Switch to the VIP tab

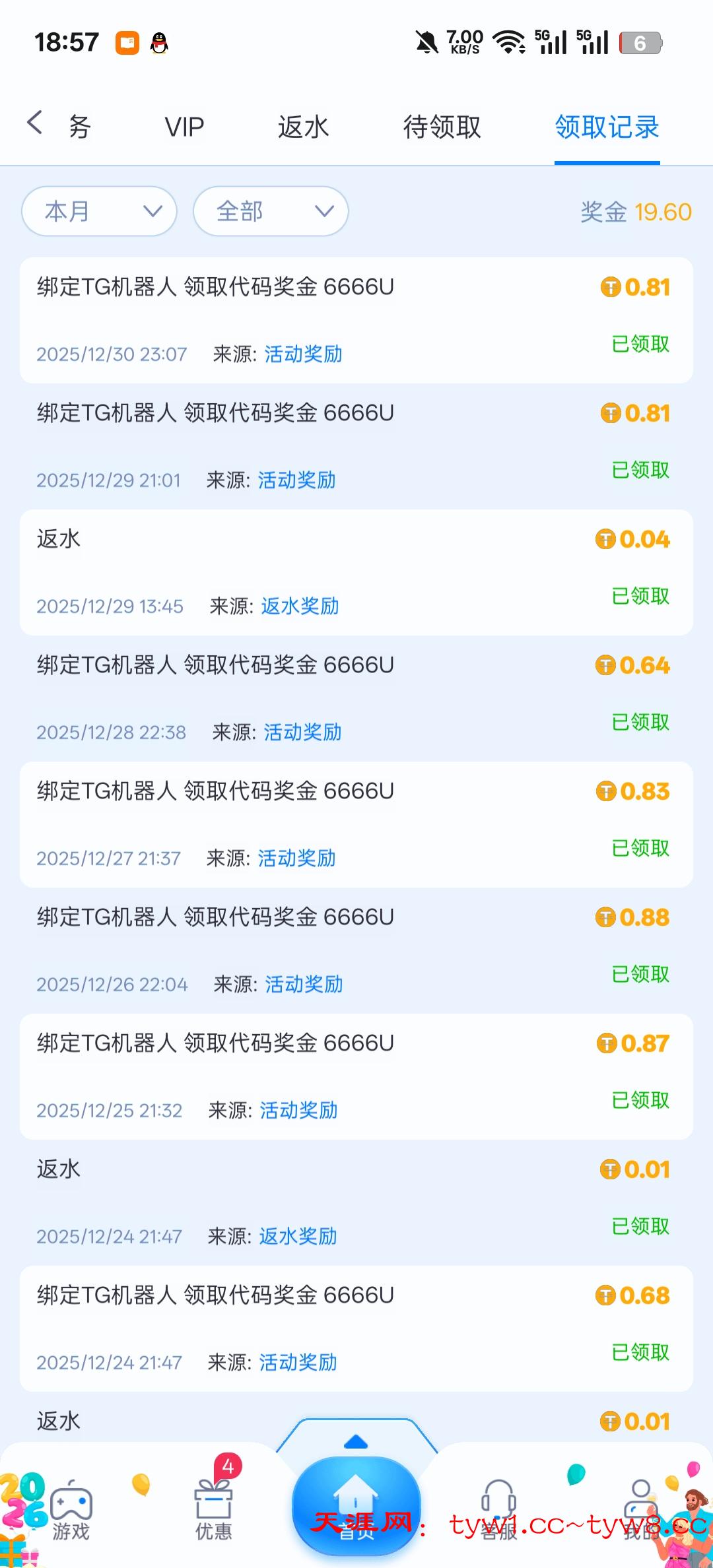[x=184, y=127]
